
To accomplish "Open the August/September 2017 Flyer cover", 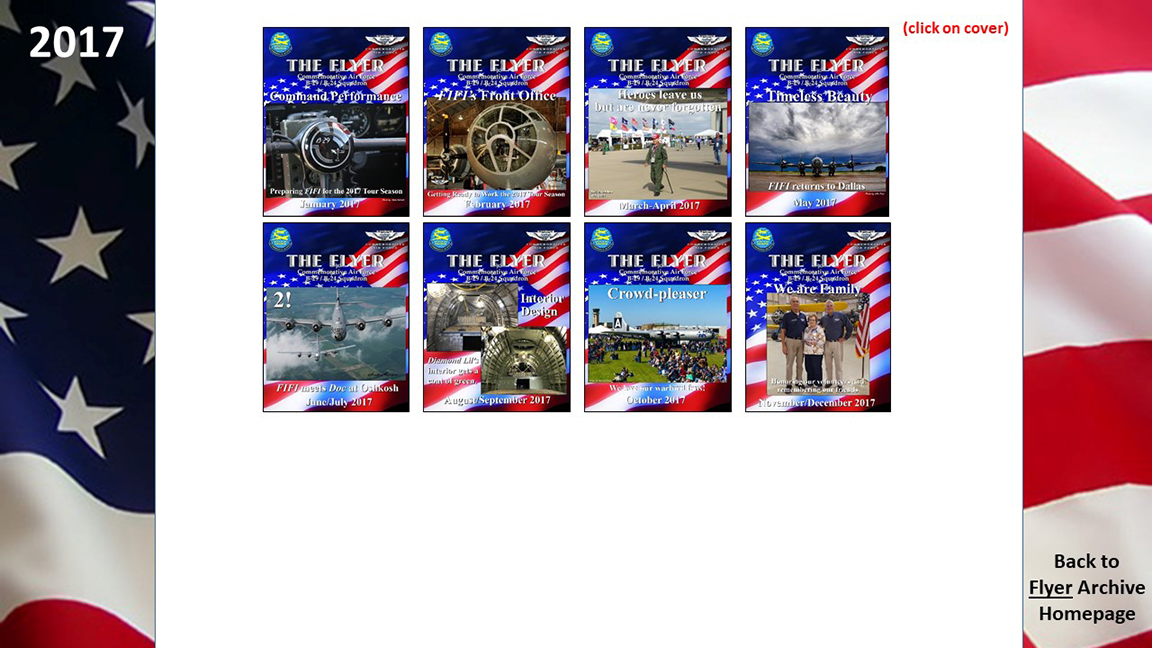I will coord(496,317).
